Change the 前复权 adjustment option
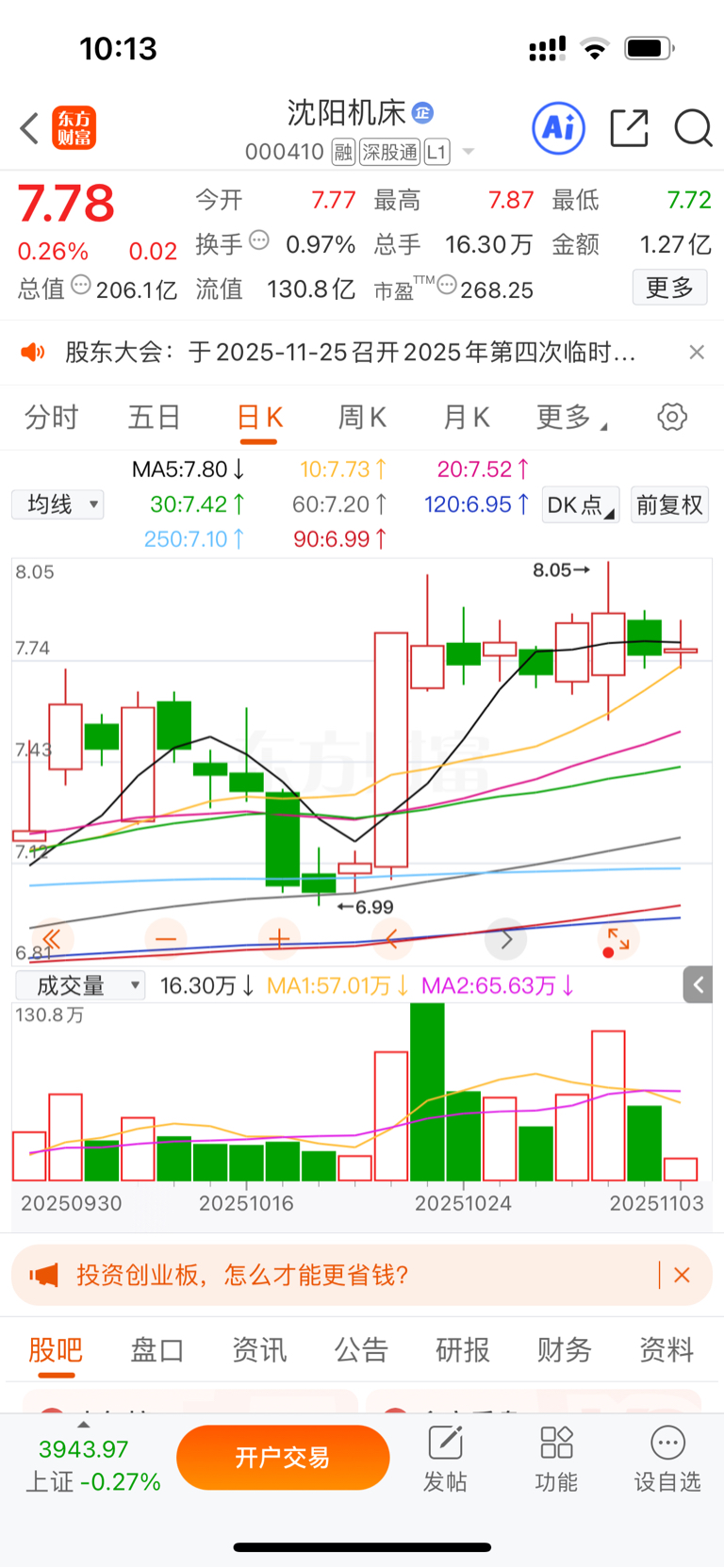The width and height of the screenshot is (724, 1568). (x=669, y=504)
